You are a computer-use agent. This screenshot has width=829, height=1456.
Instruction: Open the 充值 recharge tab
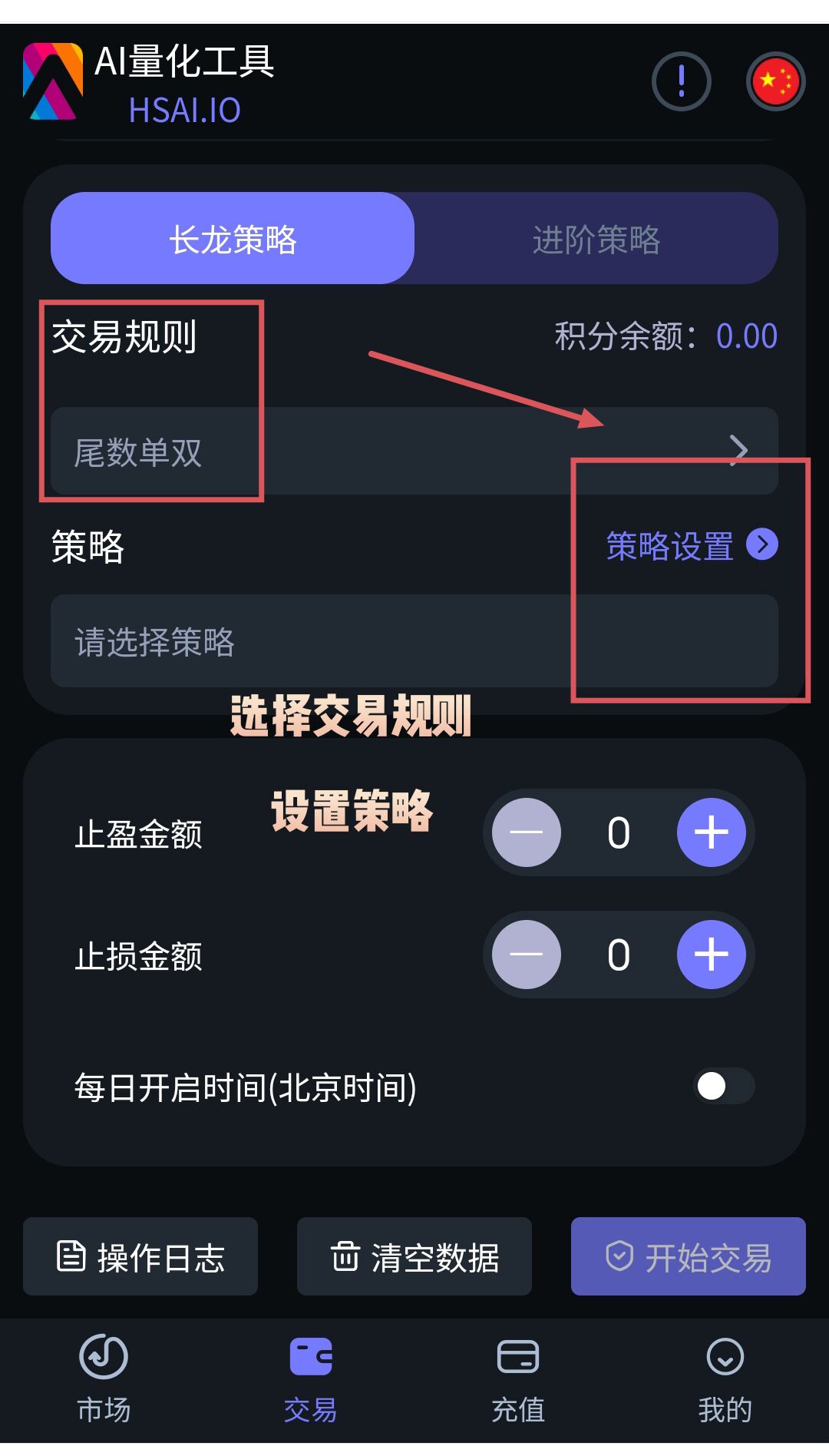tap(518, 1378)
